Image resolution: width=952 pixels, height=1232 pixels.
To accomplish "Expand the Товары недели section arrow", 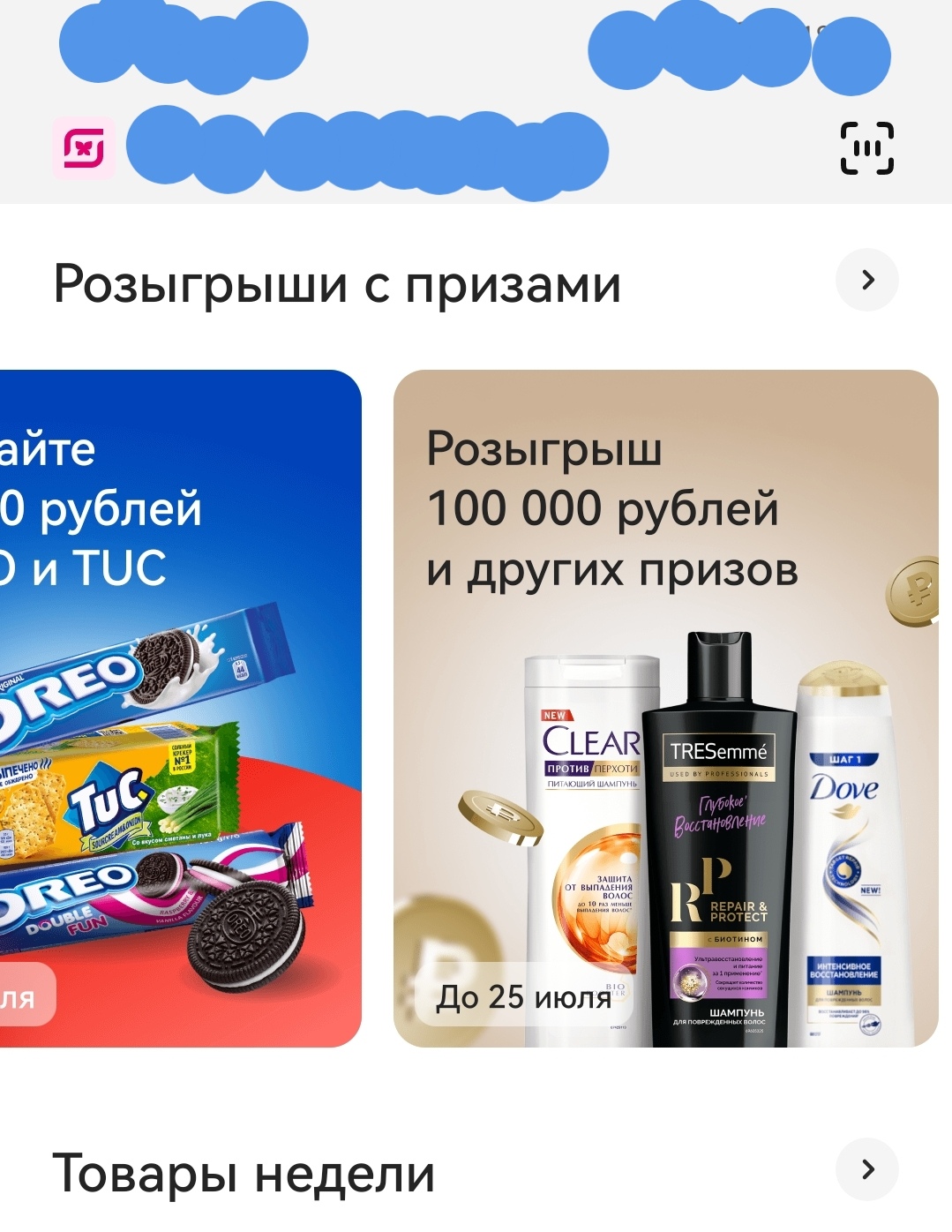I will pos(867,1170).
